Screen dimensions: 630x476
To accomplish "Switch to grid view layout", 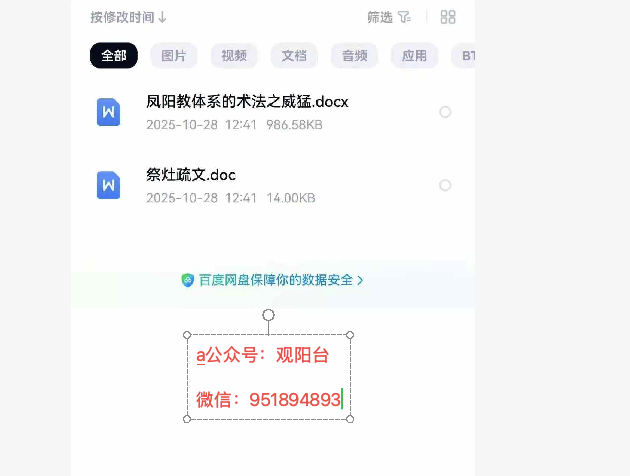I will pos(448,17).
